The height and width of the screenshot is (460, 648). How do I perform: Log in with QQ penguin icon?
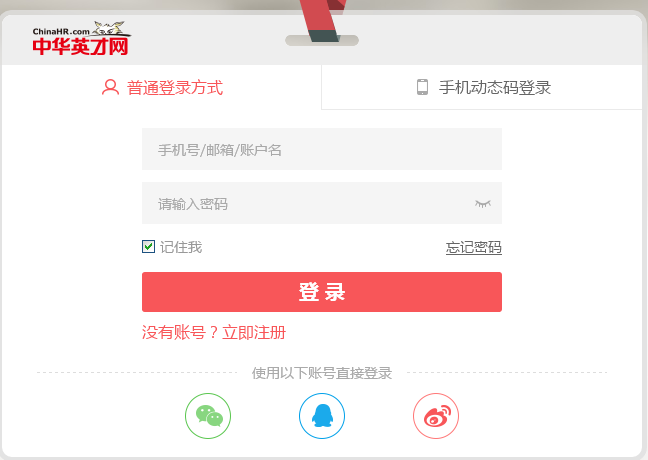tap(322, 416)
